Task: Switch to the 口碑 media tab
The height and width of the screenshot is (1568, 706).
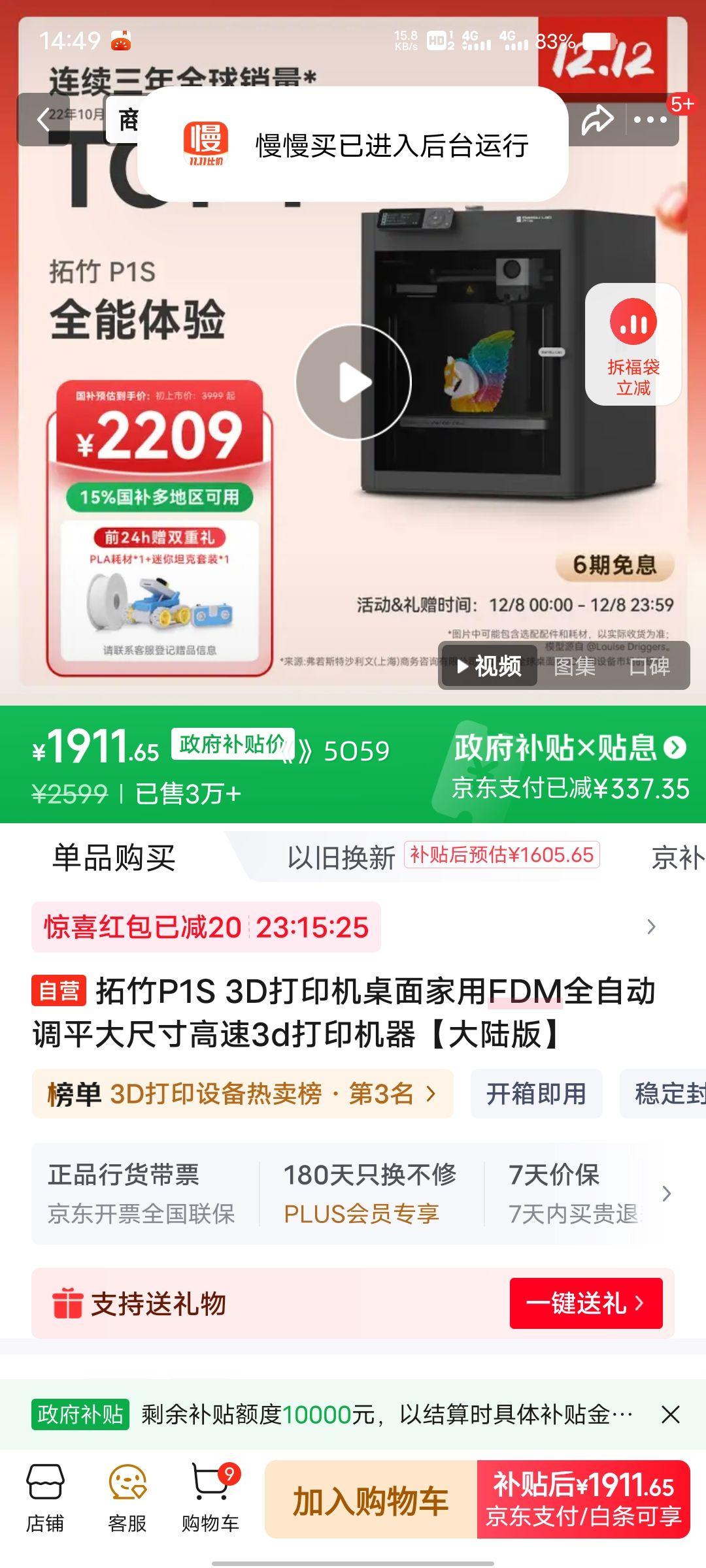Action: click(652, 669)
